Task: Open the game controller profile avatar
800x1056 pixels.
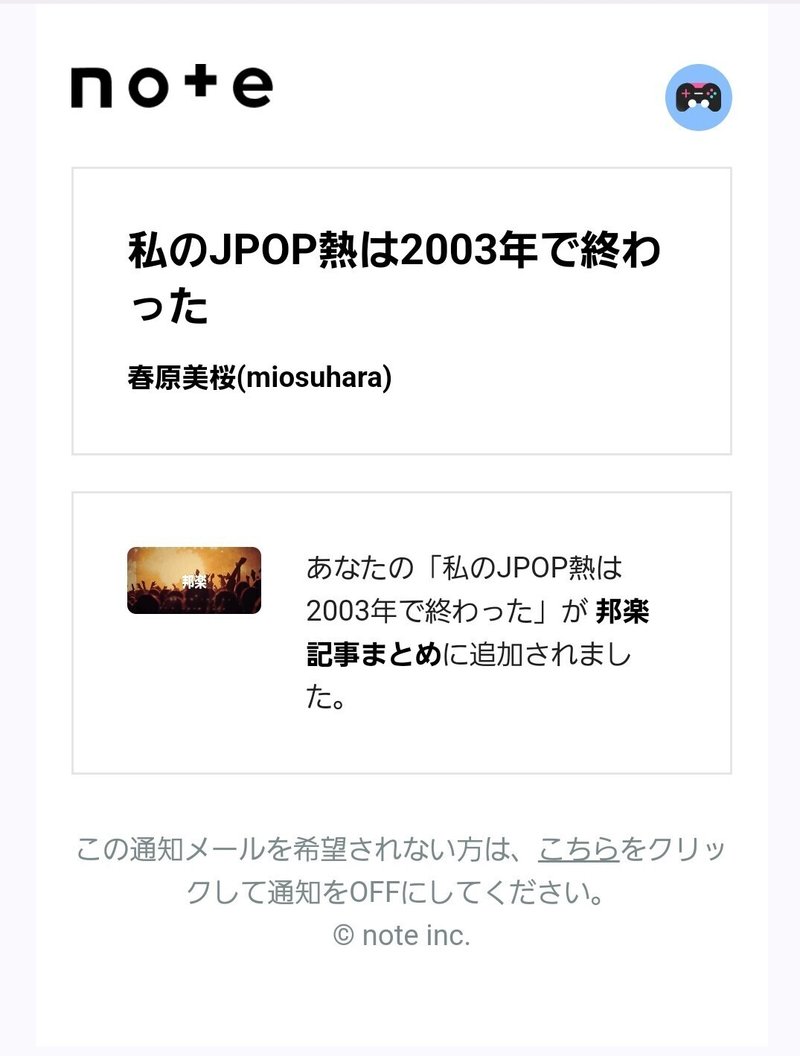Action: pyautogui.click(x=698, y=97)
